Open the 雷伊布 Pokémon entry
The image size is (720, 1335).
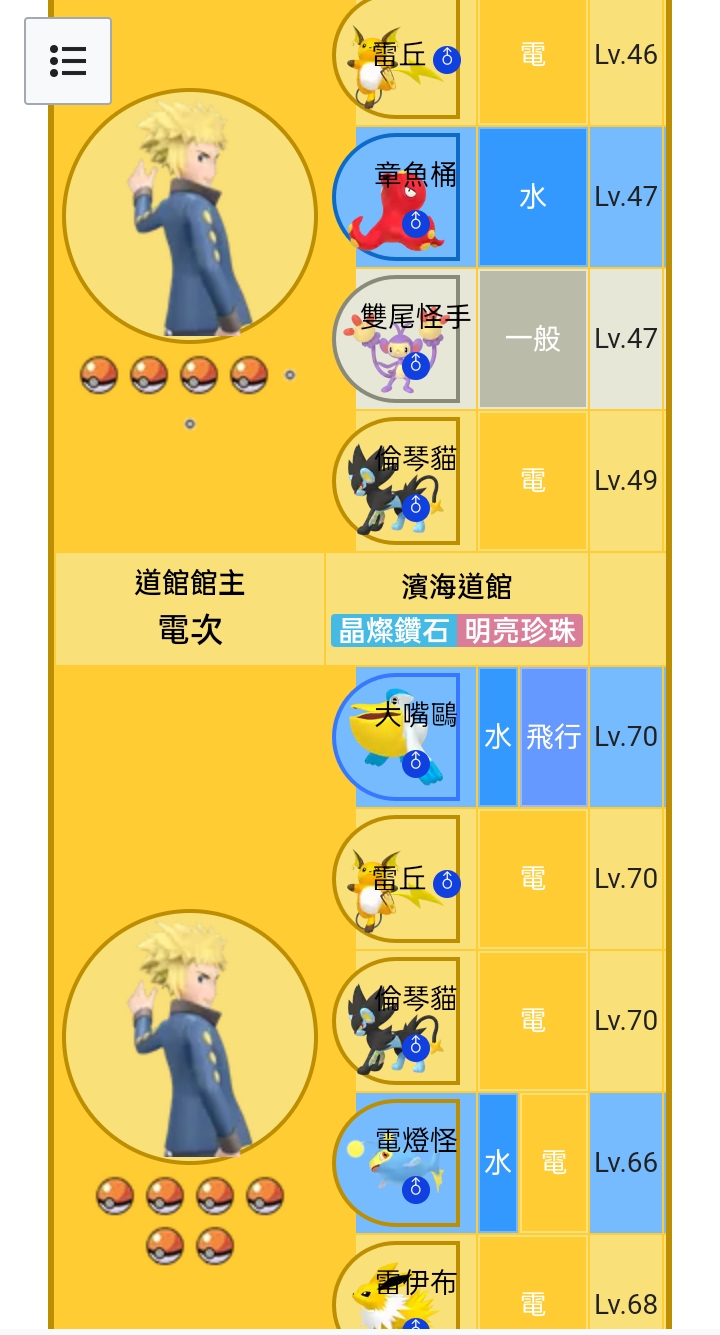point(416,1282)
